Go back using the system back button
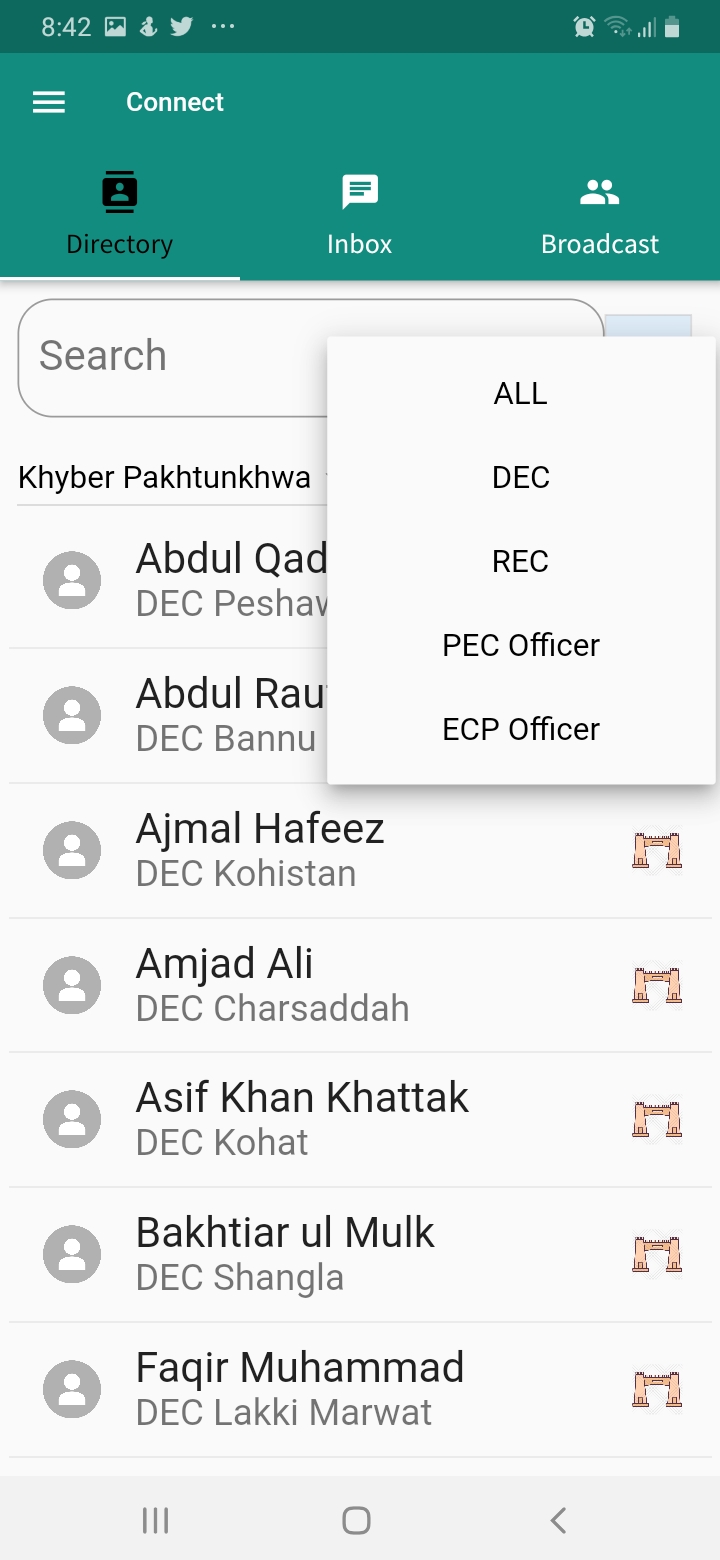 tap(559, 1520)
